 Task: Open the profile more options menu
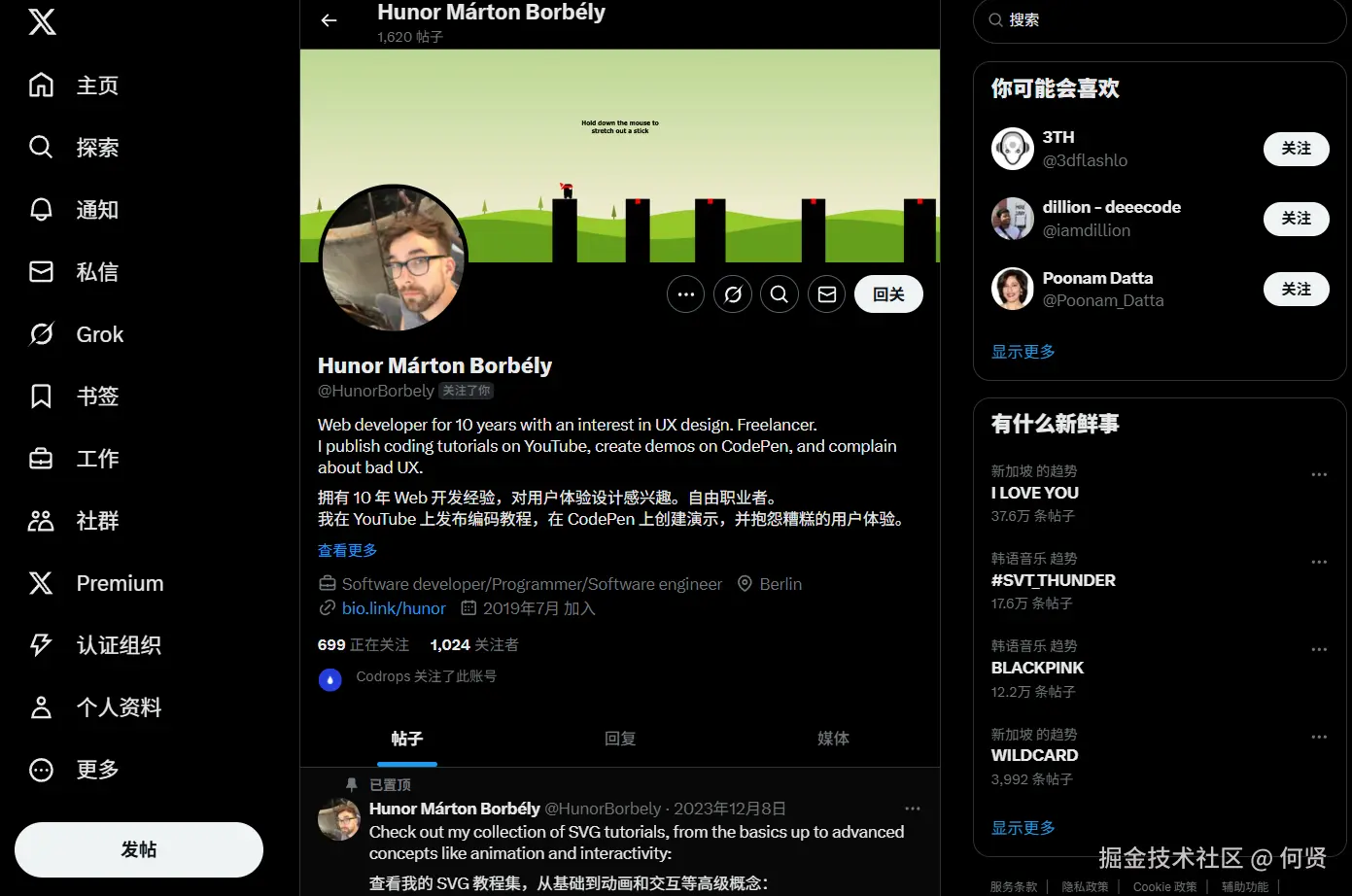pos(685,294)
